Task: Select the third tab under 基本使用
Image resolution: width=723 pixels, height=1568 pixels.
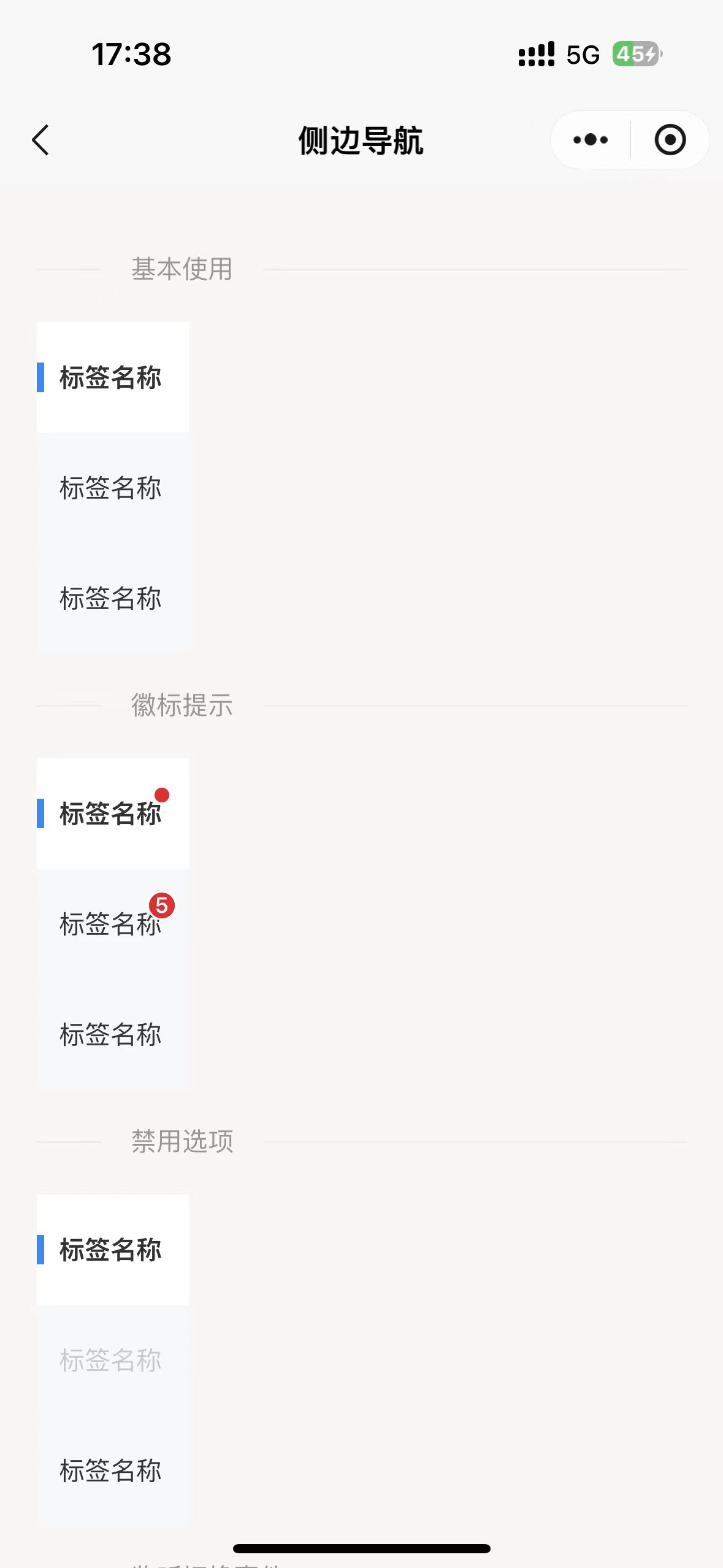Action: point(110,599)
